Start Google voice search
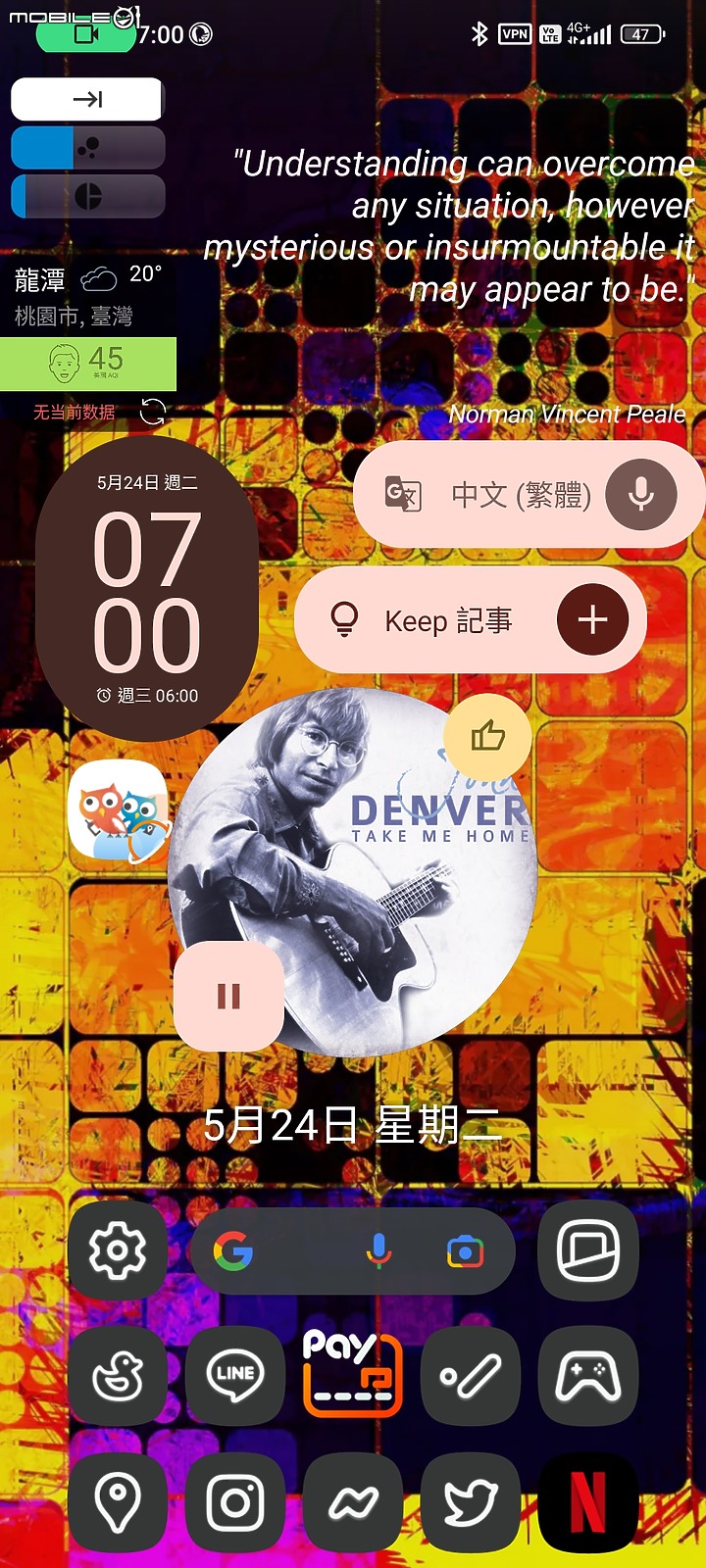706x1568 pixels. coord(378,1251)
